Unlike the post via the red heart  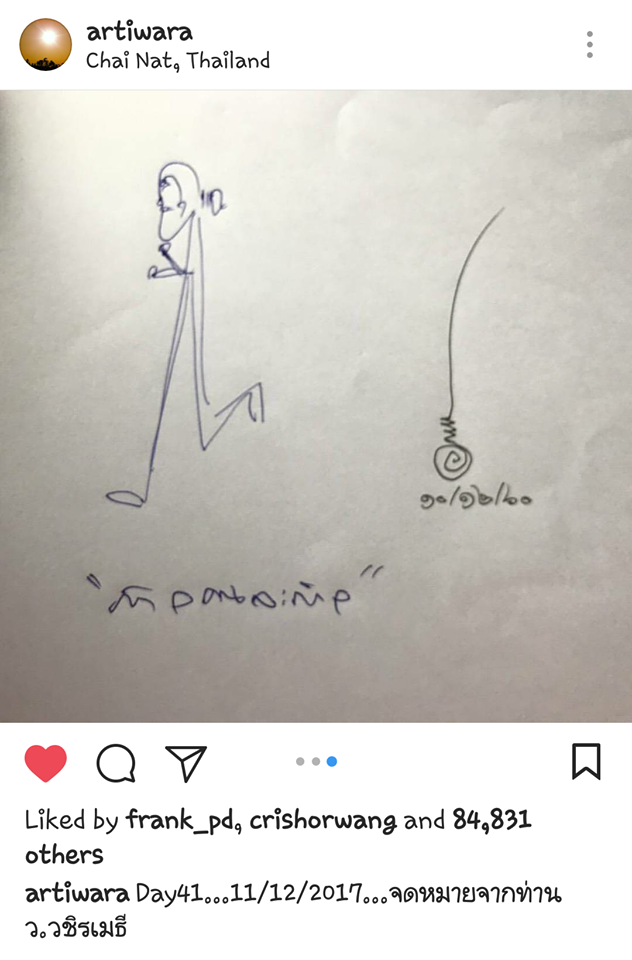(x=46, y=763)
